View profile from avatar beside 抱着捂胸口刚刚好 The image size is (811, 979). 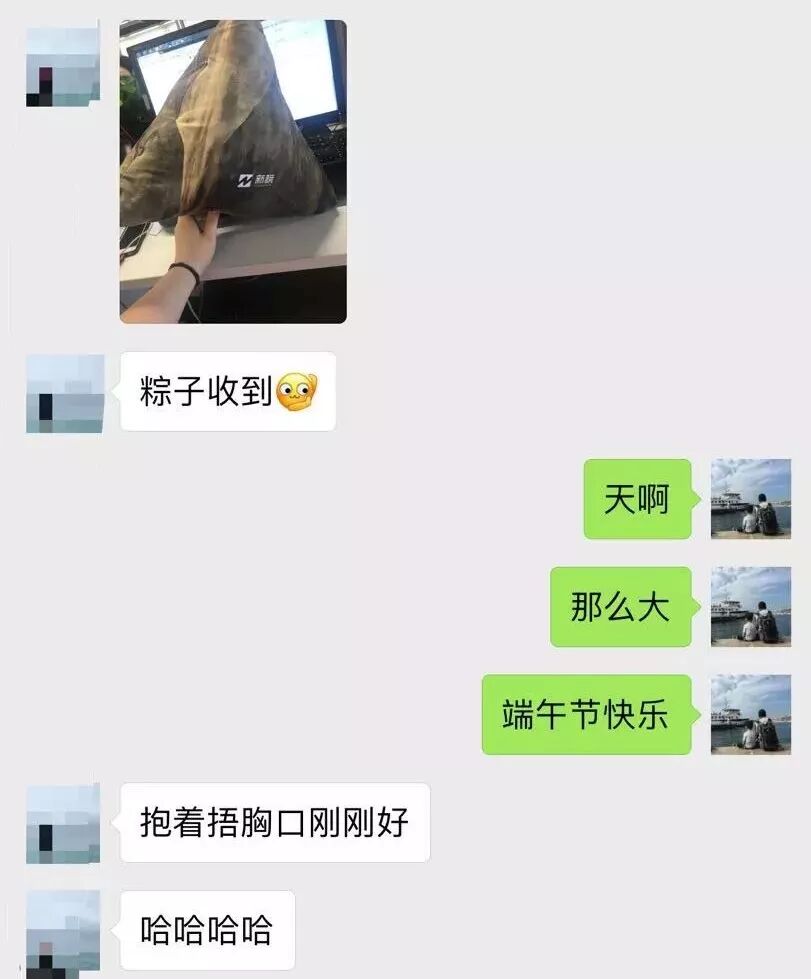tap(64, 824)
